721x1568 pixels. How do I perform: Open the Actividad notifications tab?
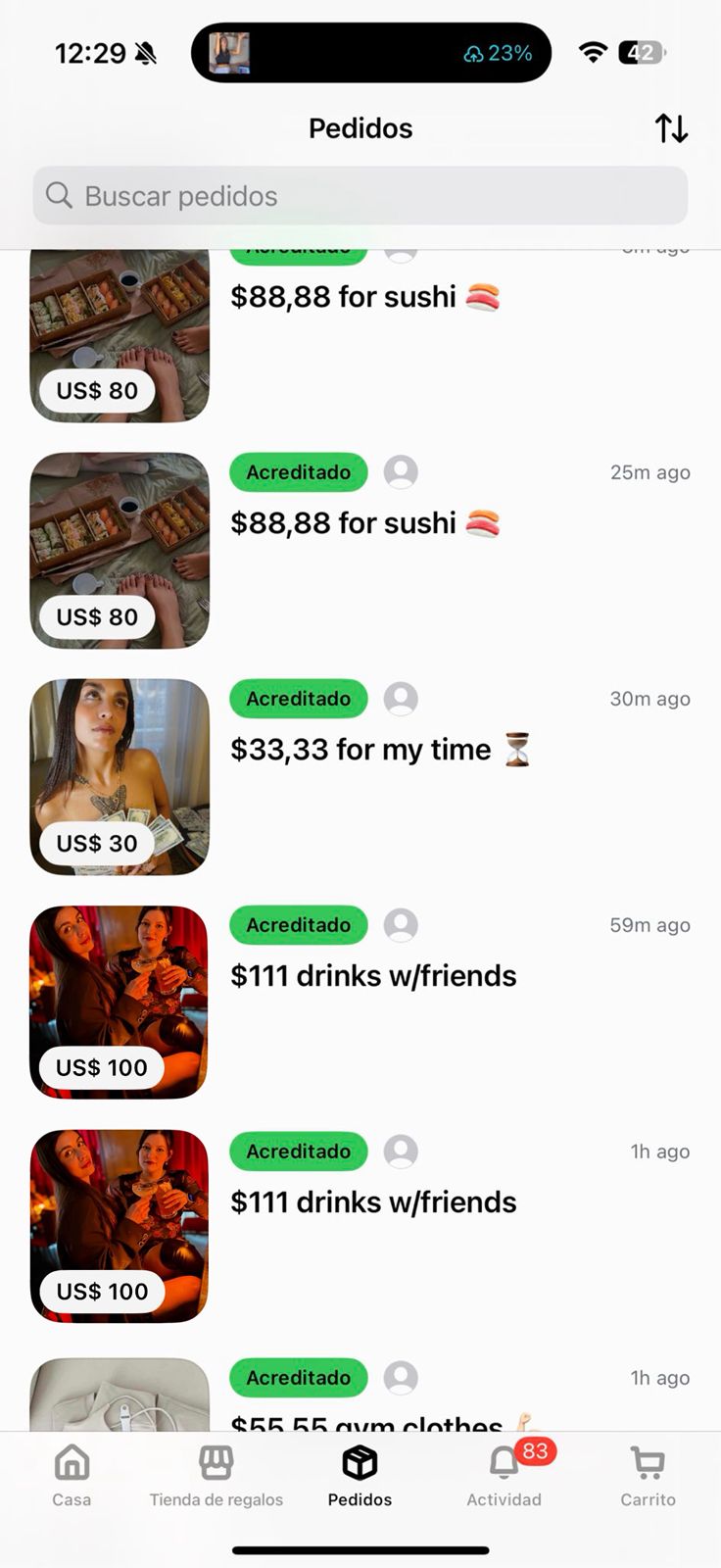coord(504,1476)
